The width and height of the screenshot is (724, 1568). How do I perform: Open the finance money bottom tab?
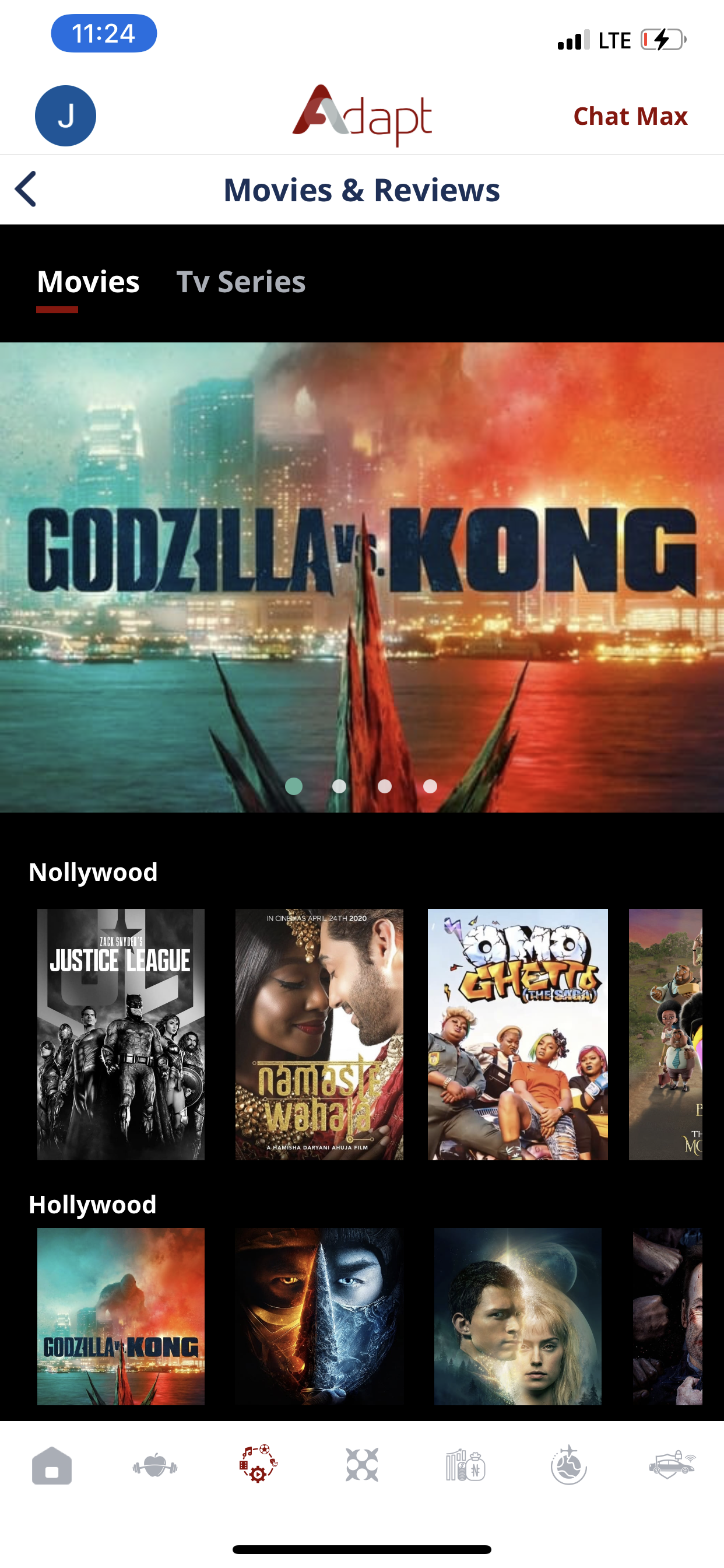[465, 1465]
